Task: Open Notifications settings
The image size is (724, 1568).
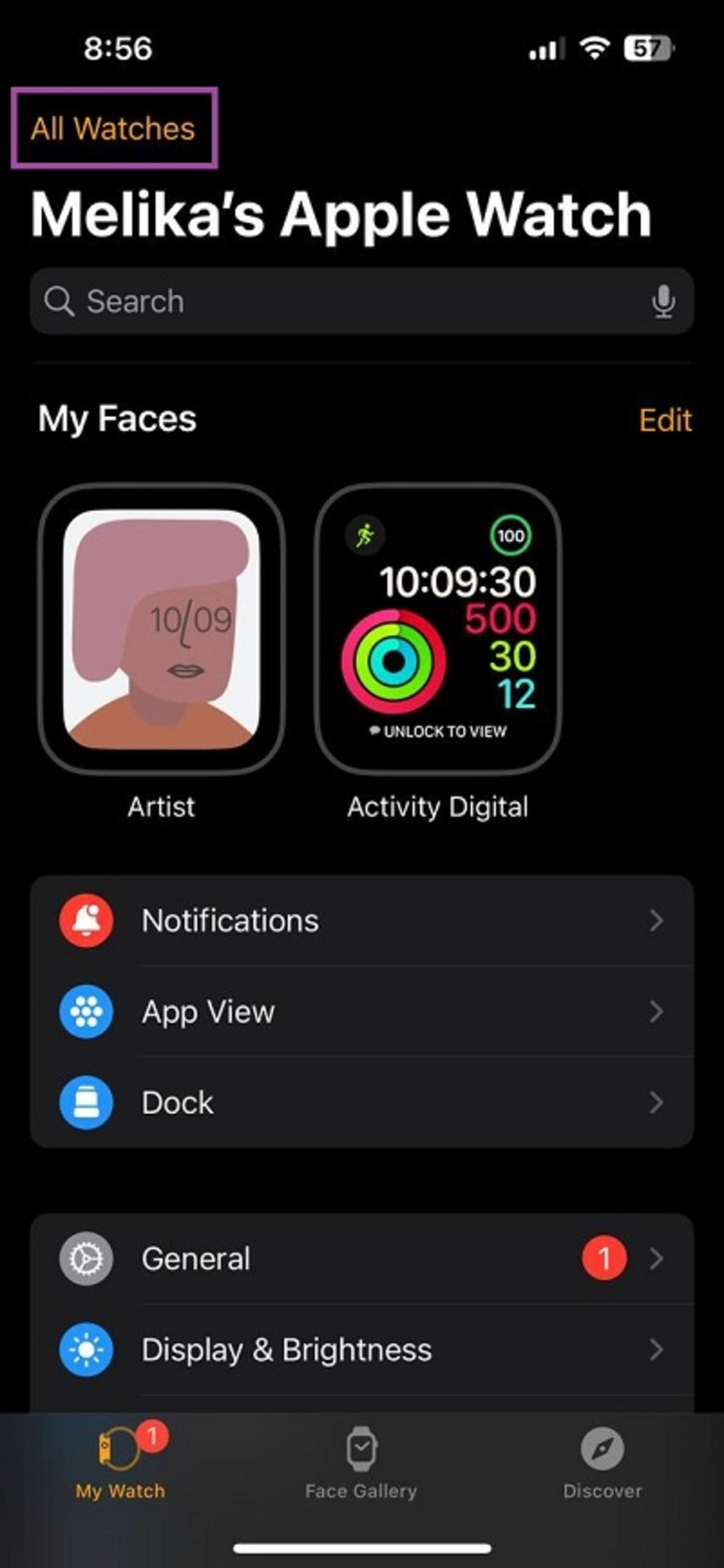Action: tap(361, 920)
